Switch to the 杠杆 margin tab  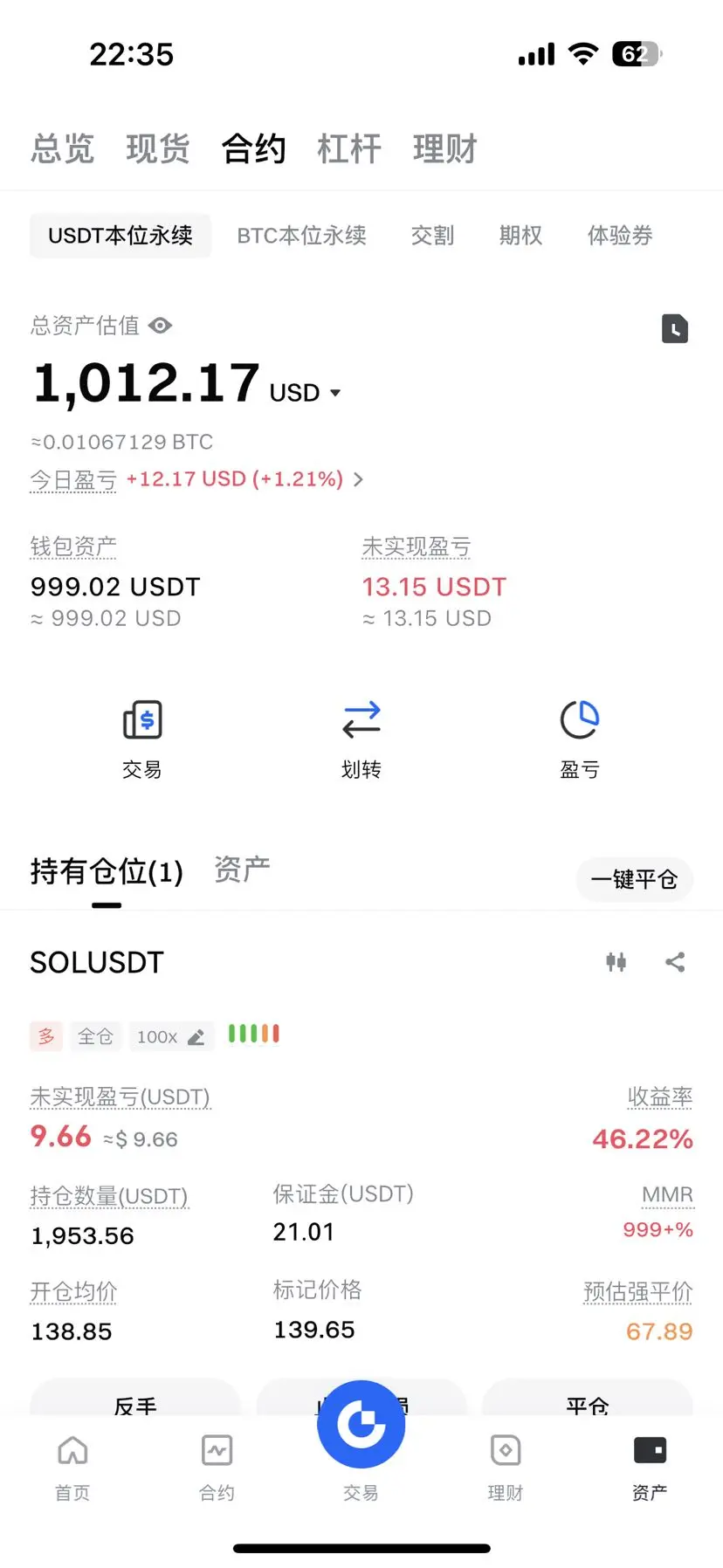click(x=348, y=148)
